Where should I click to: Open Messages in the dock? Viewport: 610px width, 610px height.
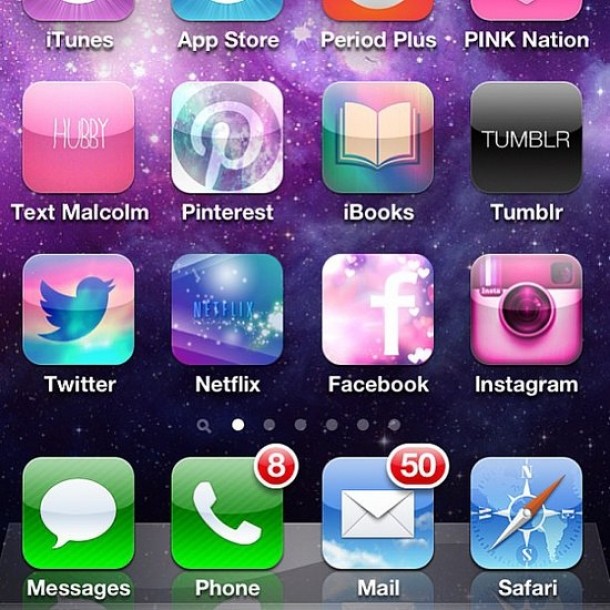[x=78, y=513]
